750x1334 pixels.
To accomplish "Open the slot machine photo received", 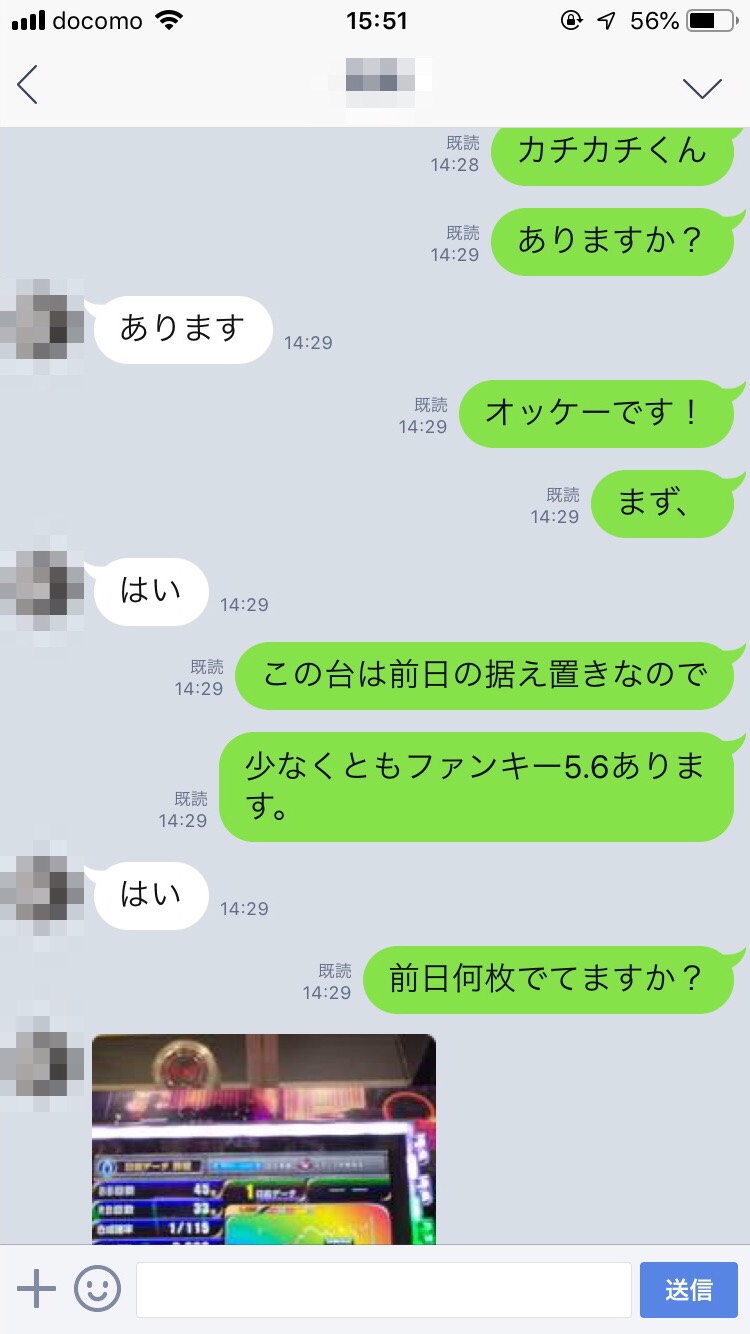I will pos(264,1139).
